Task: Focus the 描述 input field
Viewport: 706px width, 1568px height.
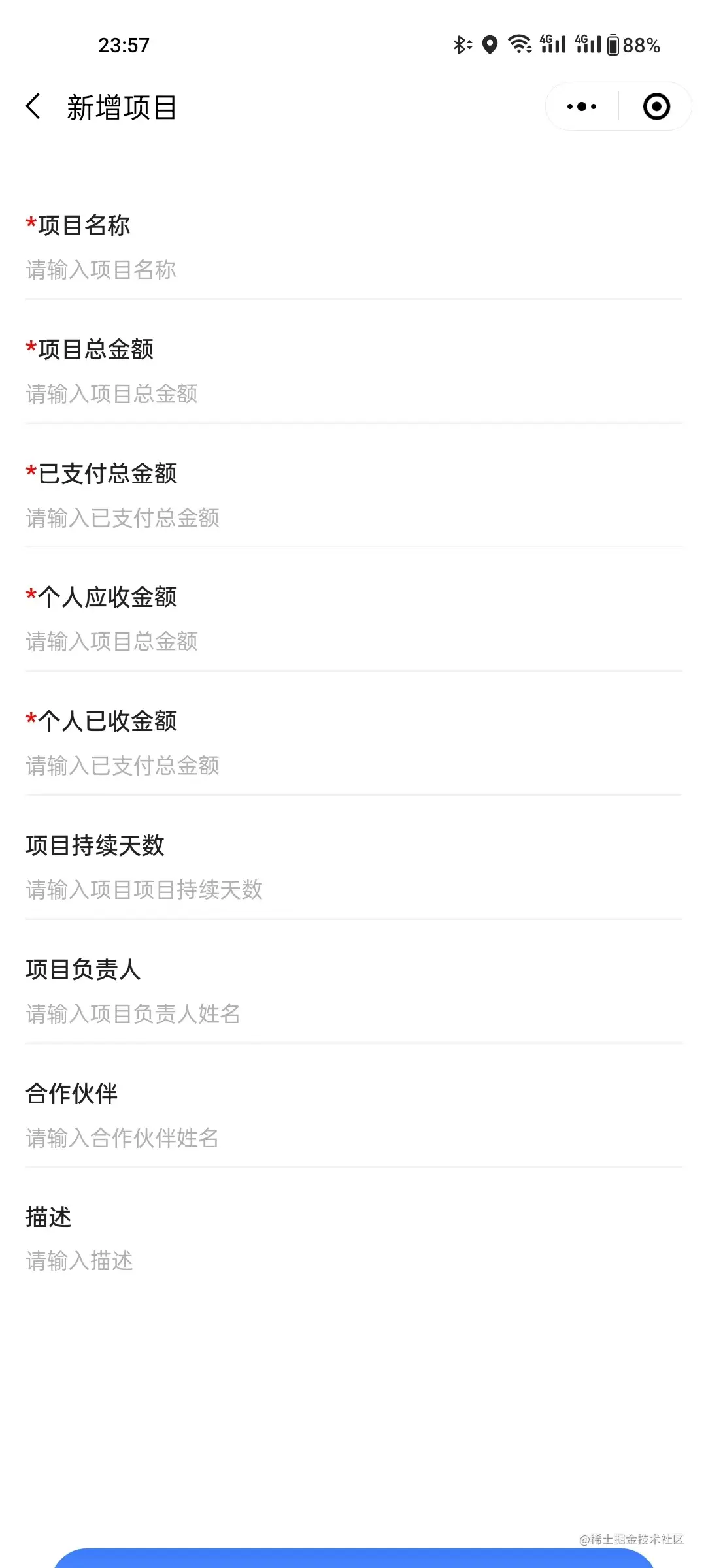Action: 353,1261
